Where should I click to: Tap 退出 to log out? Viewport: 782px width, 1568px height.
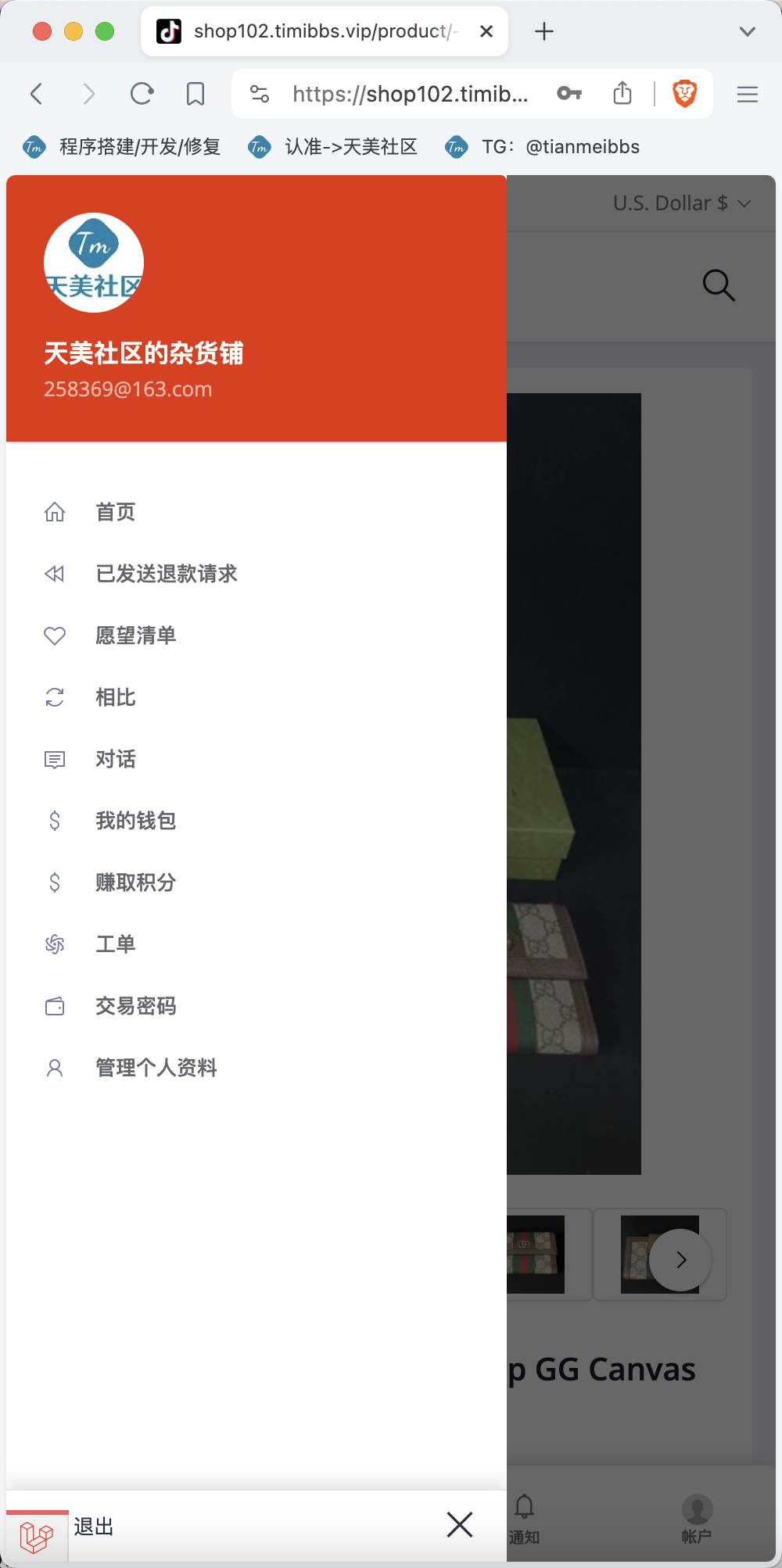tap(94, 1527)
